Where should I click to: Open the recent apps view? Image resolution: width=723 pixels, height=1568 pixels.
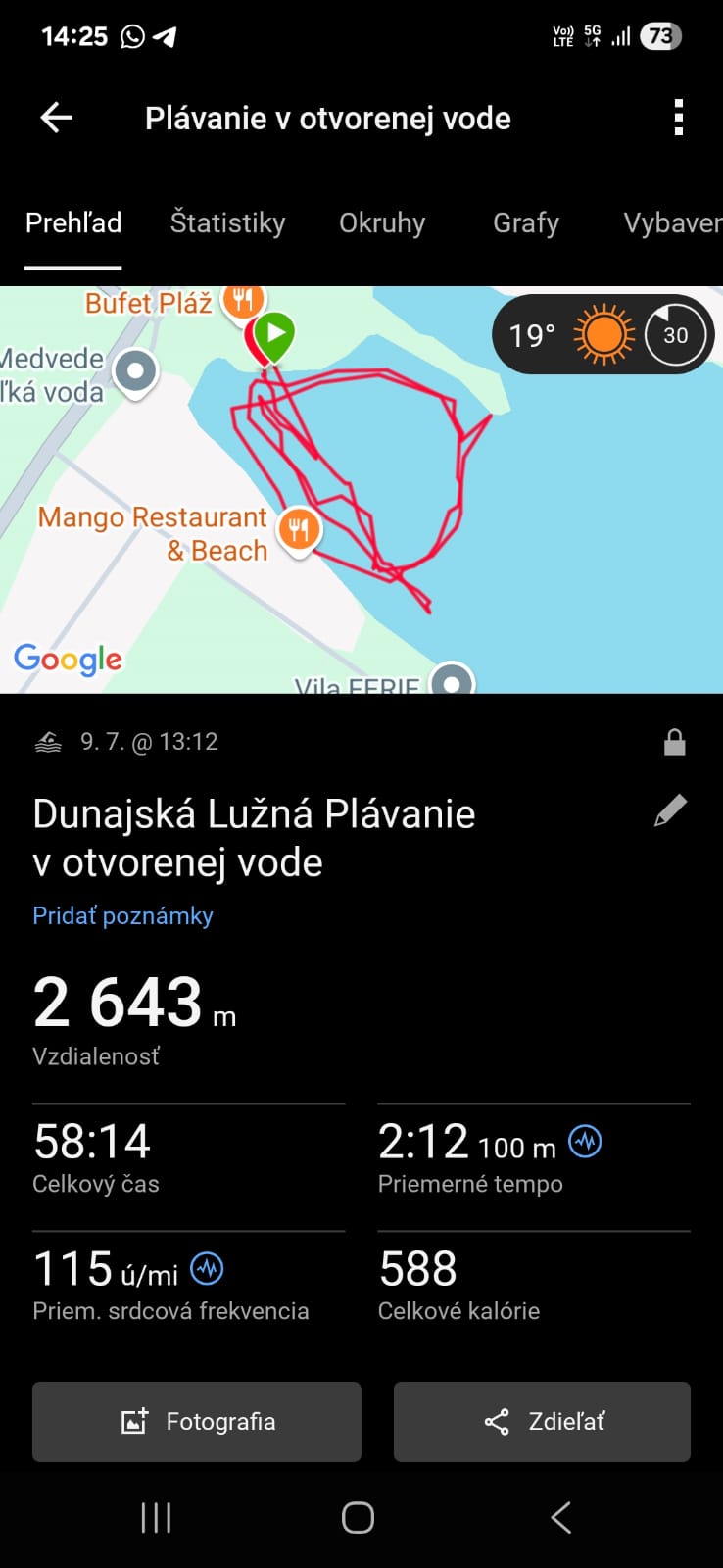156,1517
